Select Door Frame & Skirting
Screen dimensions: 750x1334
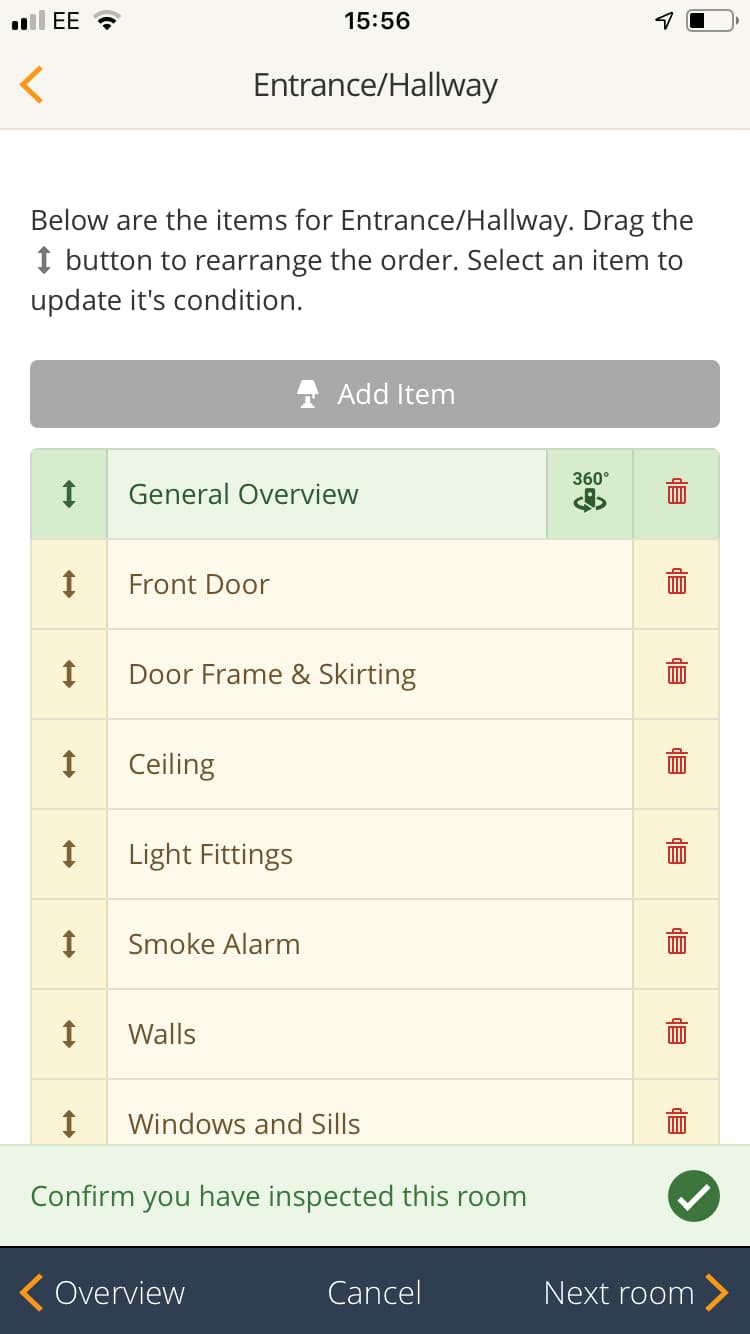point(370,674)
